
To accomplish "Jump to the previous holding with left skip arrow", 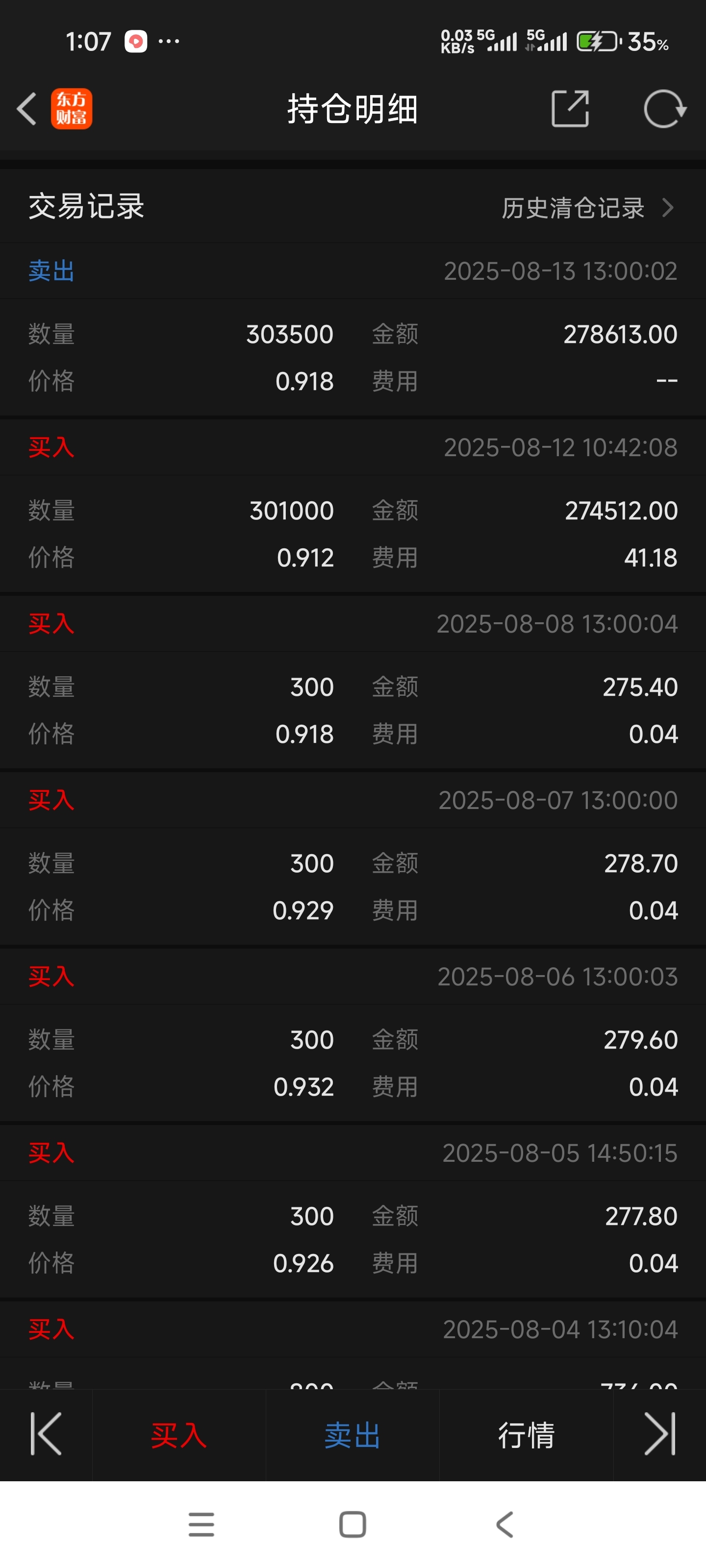I will coord(46,1434).
